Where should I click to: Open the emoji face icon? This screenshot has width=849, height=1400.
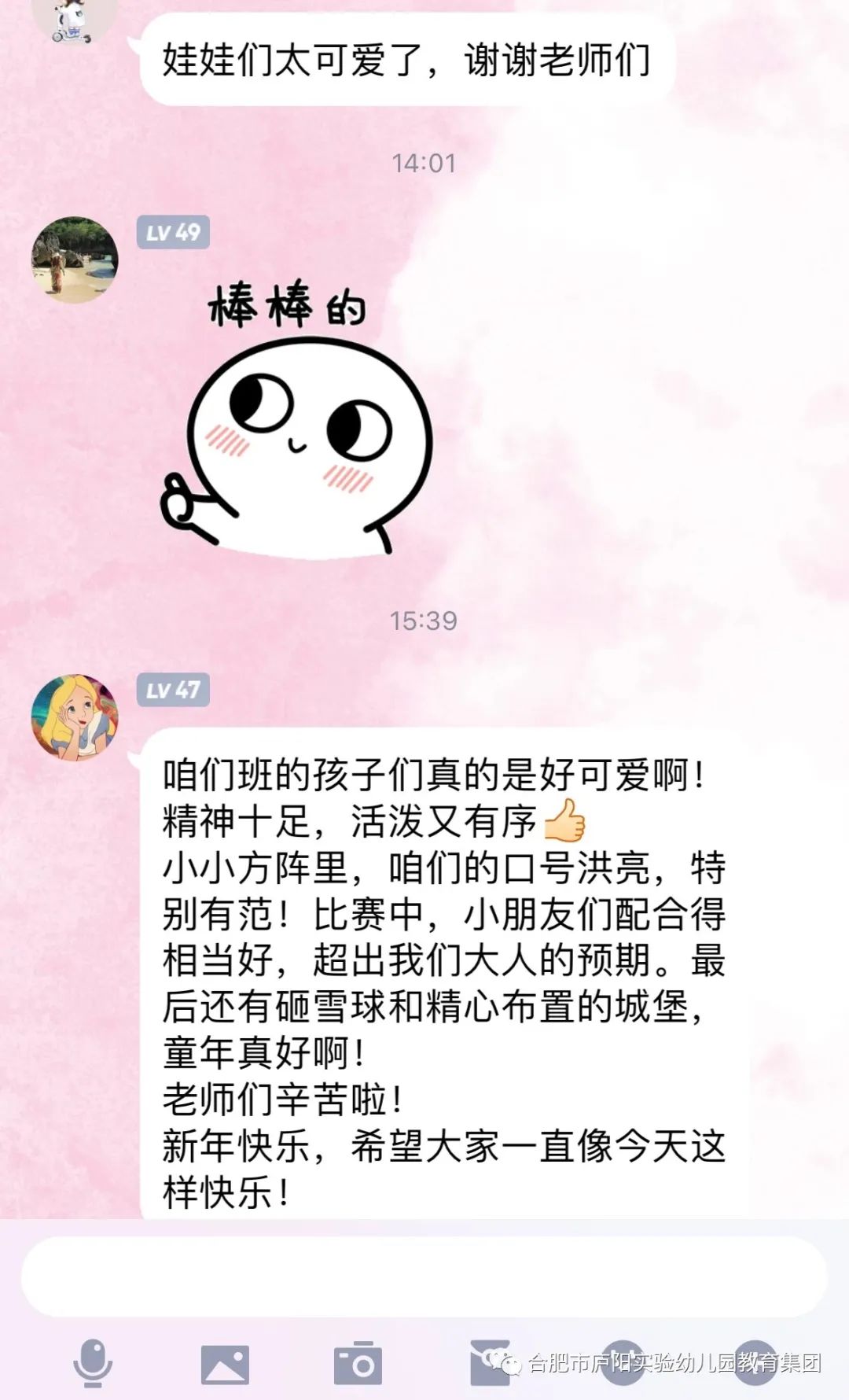click(x=623, y=1363)
